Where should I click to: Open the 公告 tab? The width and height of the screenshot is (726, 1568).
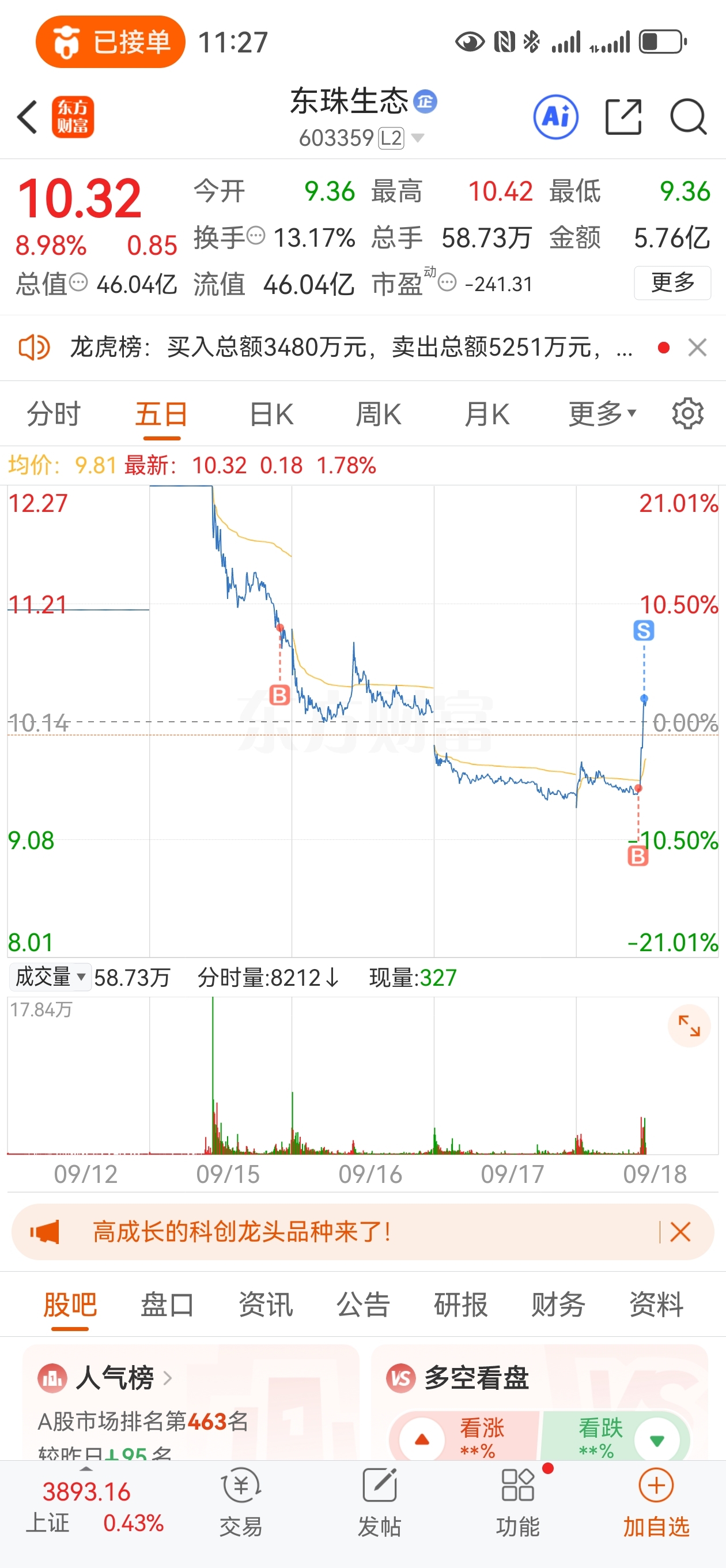(362, 1305)
